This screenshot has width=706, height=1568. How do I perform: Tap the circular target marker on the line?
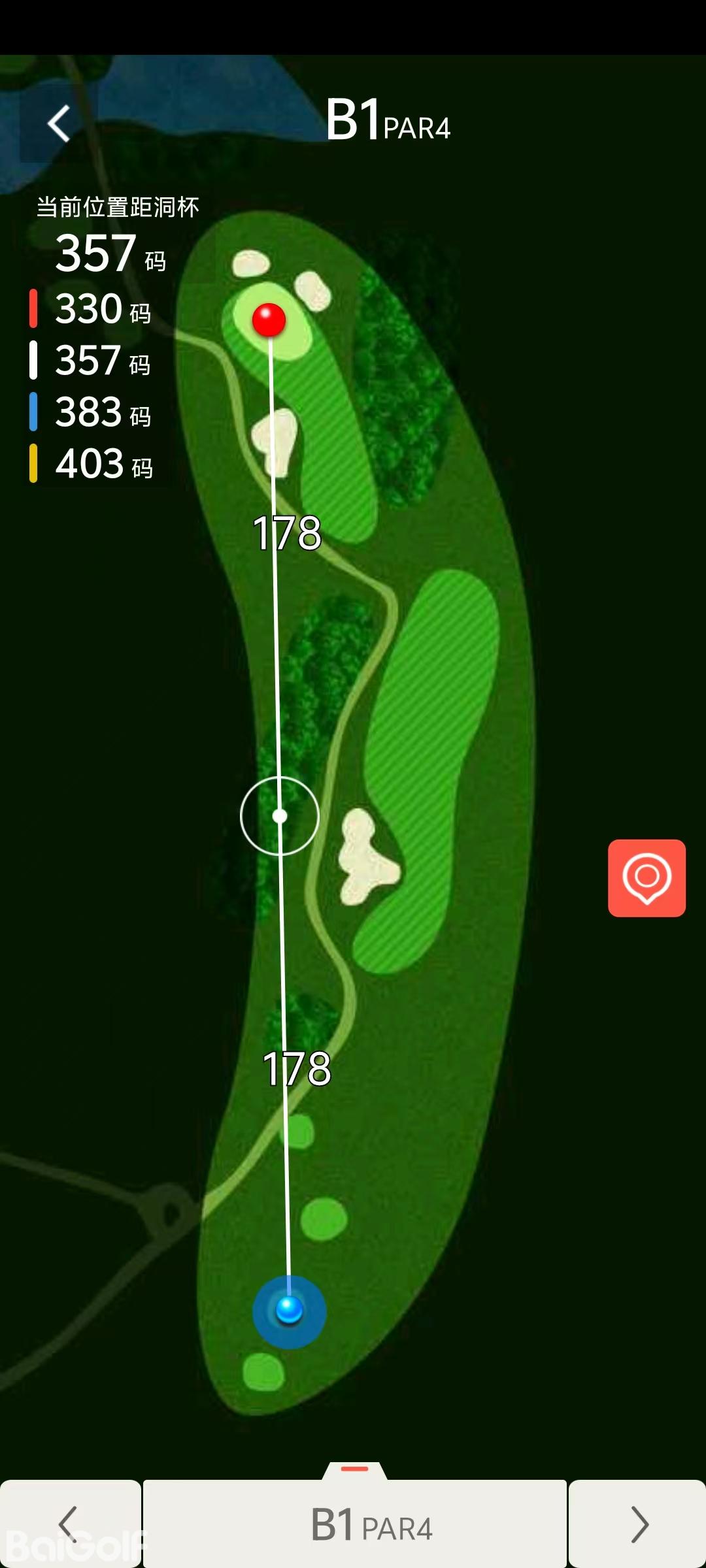click(x=280, y=816)
